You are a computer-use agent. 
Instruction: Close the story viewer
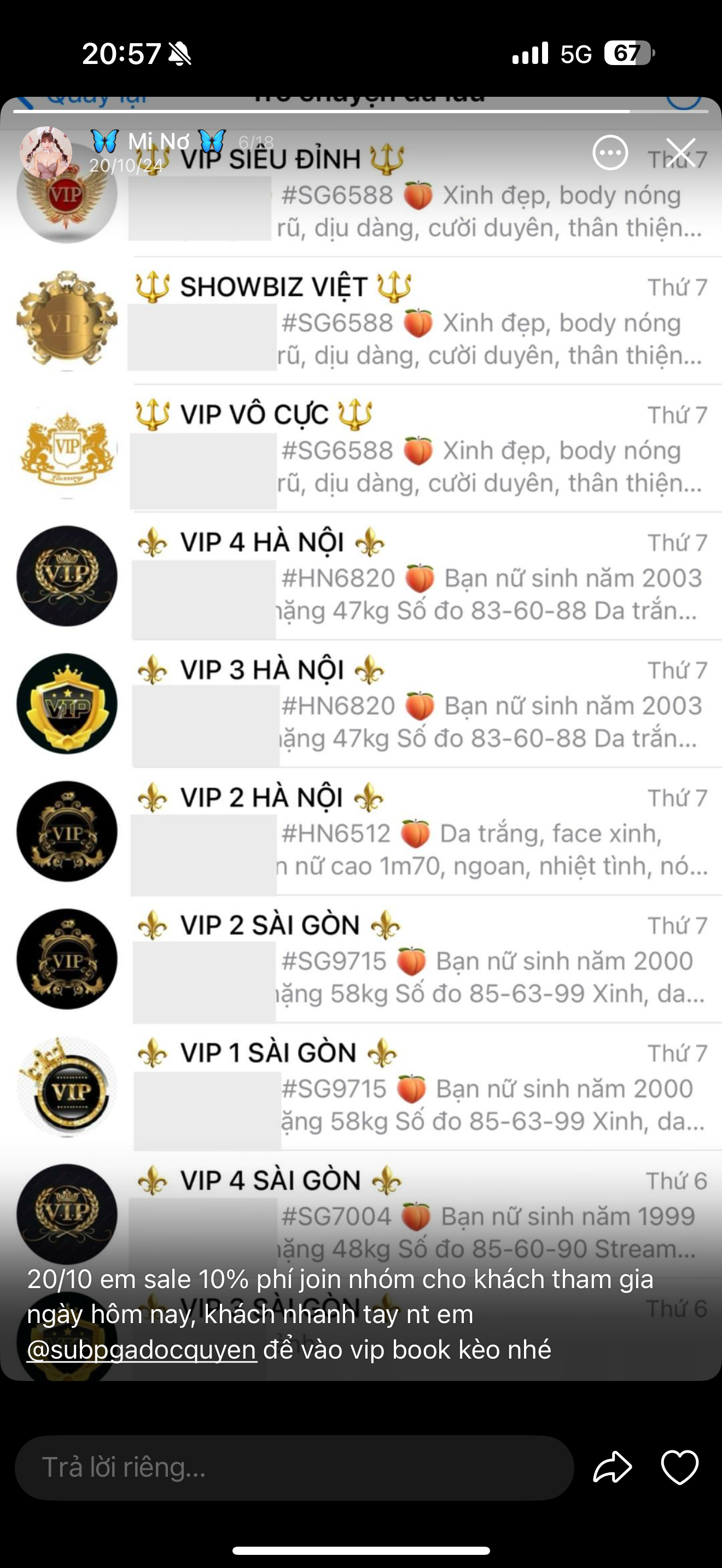point(680,153)
